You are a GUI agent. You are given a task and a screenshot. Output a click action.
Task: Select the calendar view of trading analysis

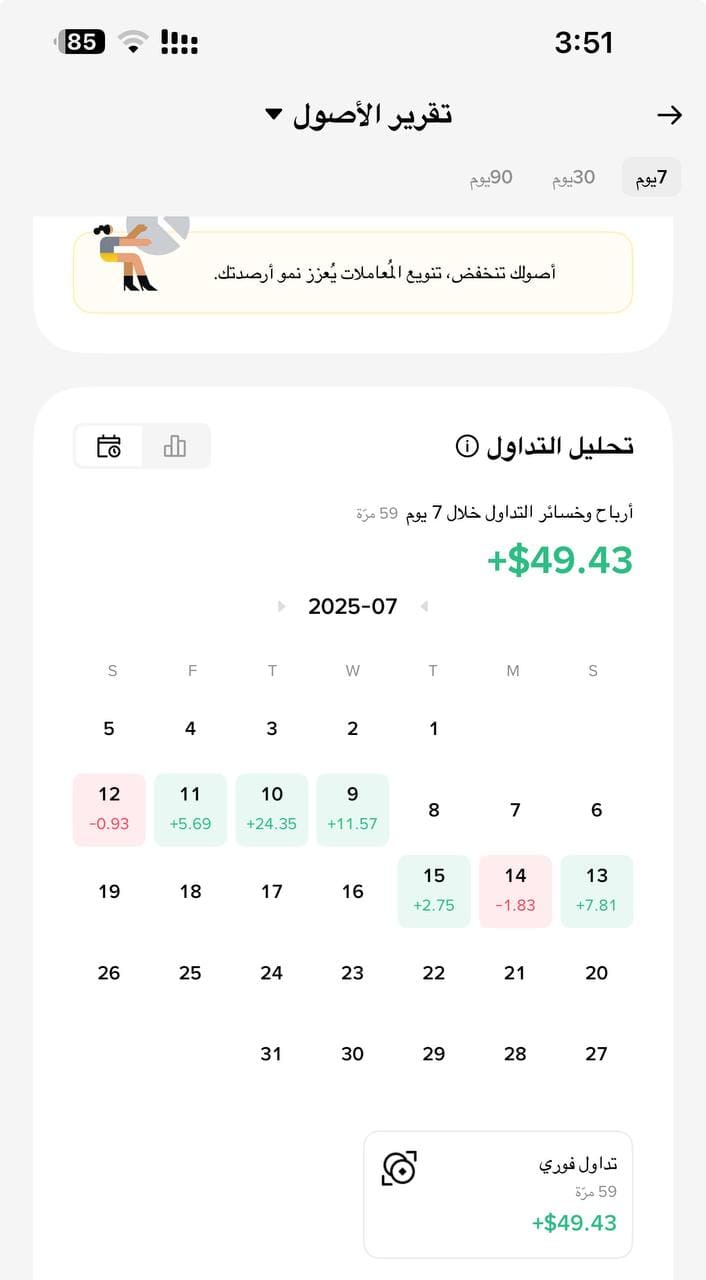pos(109,446)
